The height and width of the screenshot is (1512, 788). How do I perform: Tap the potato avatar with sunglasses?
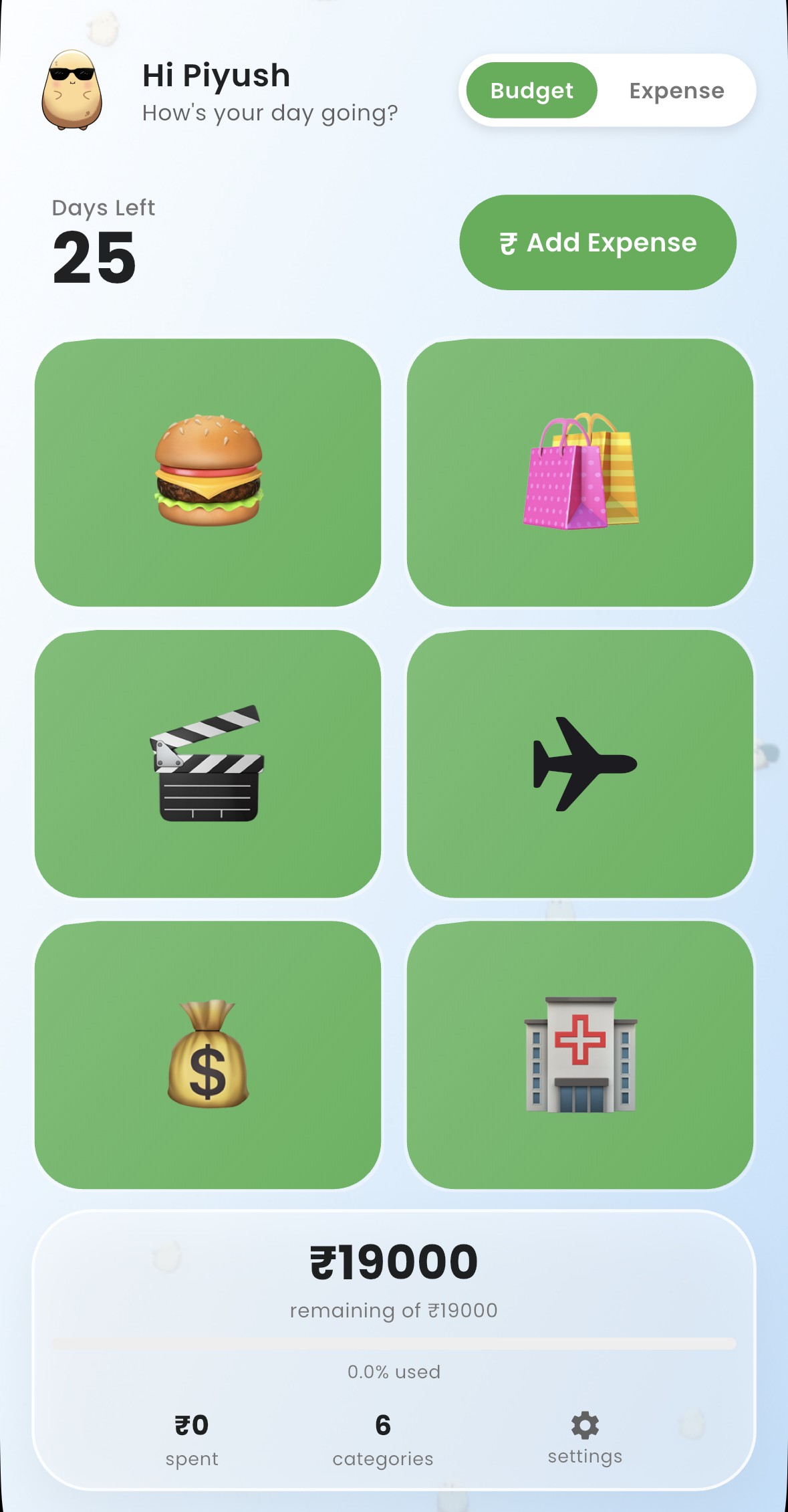[x=72, y=90]
